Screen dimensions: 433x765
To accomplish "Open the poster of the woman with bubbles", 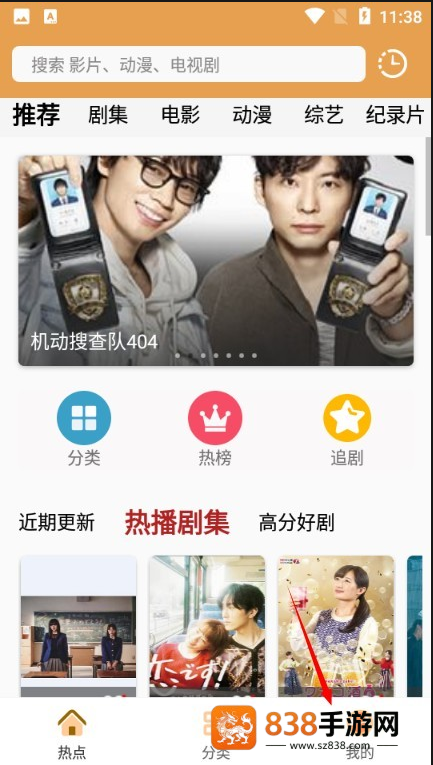I will coord(336,626).
